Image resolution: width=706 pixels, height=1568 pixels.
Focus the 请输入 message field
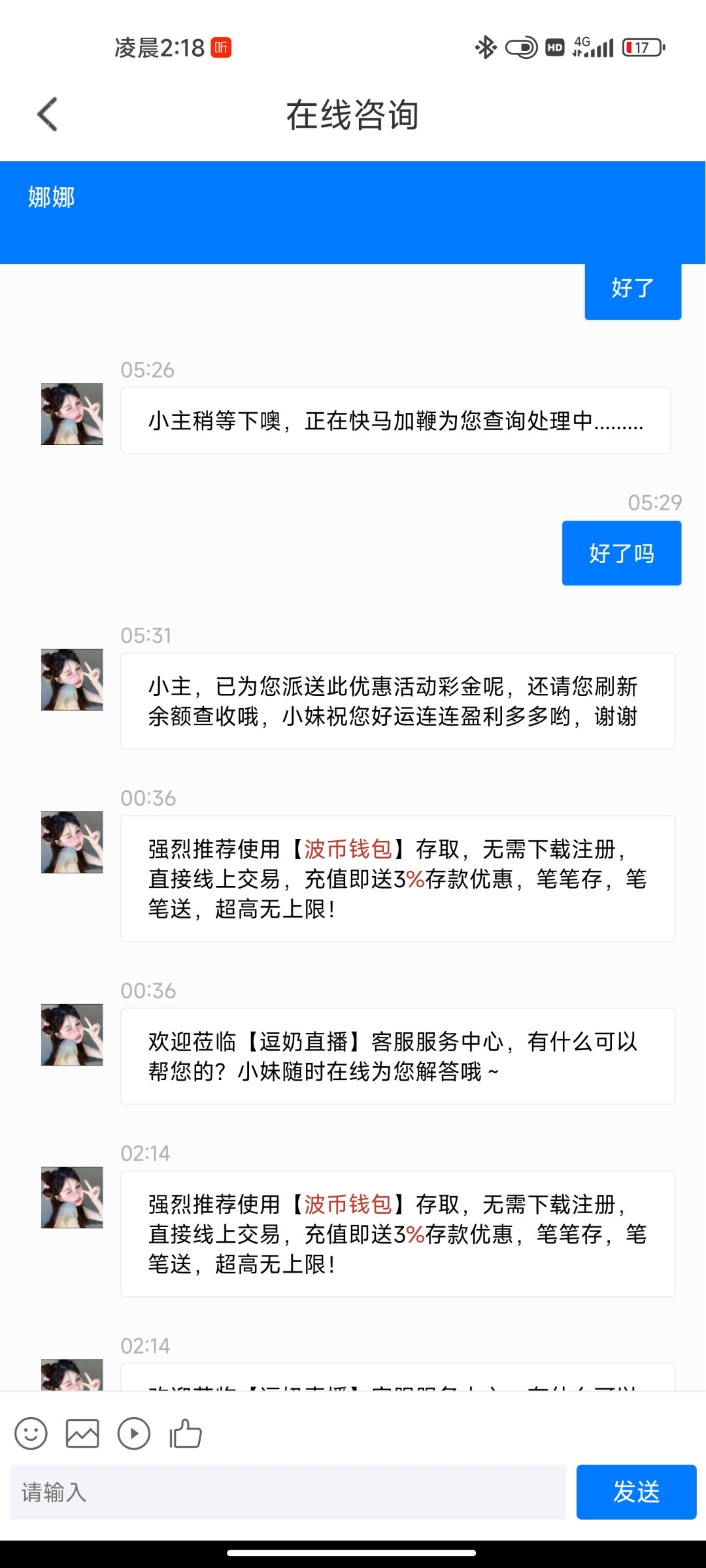[x=288, y=1492]
